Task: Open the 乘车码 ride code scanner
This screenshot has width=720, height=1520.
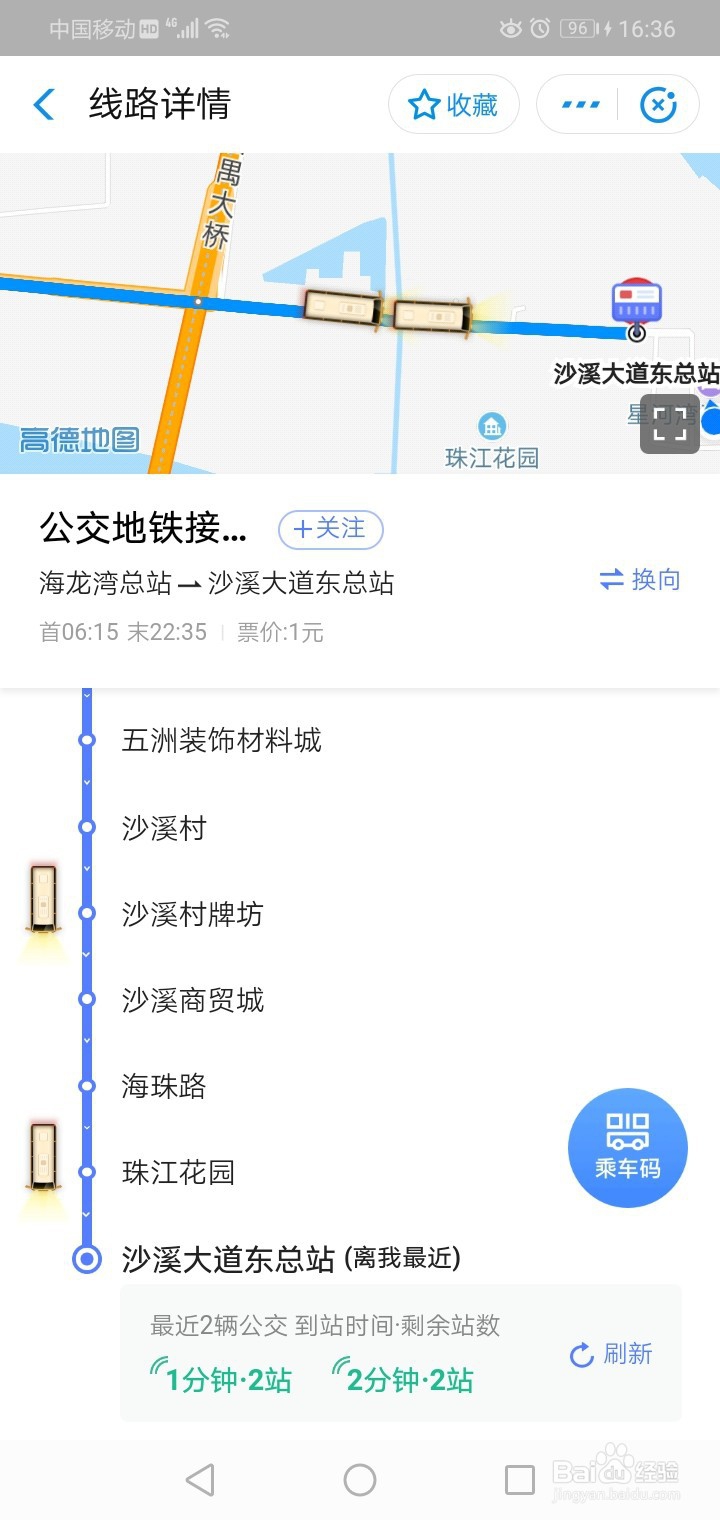Action: coord(627,1147)
